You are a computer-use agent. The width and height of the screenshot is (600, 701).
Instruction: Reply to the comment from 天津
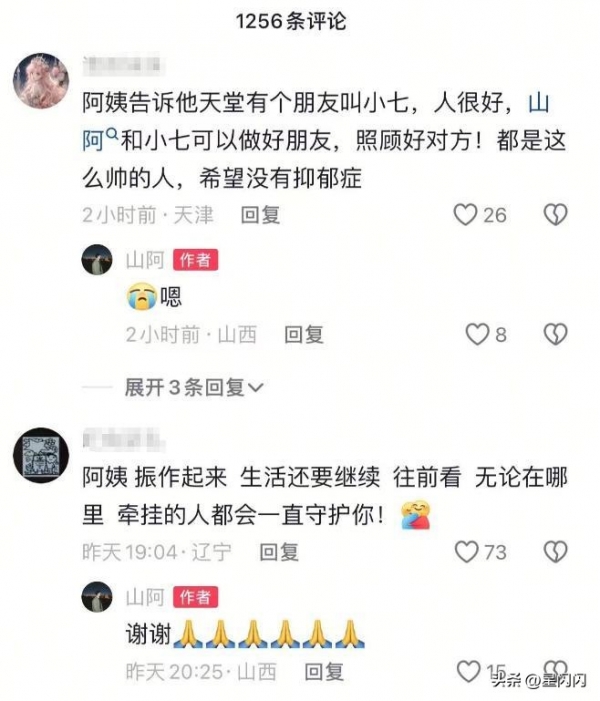click(x=260, y=214)
